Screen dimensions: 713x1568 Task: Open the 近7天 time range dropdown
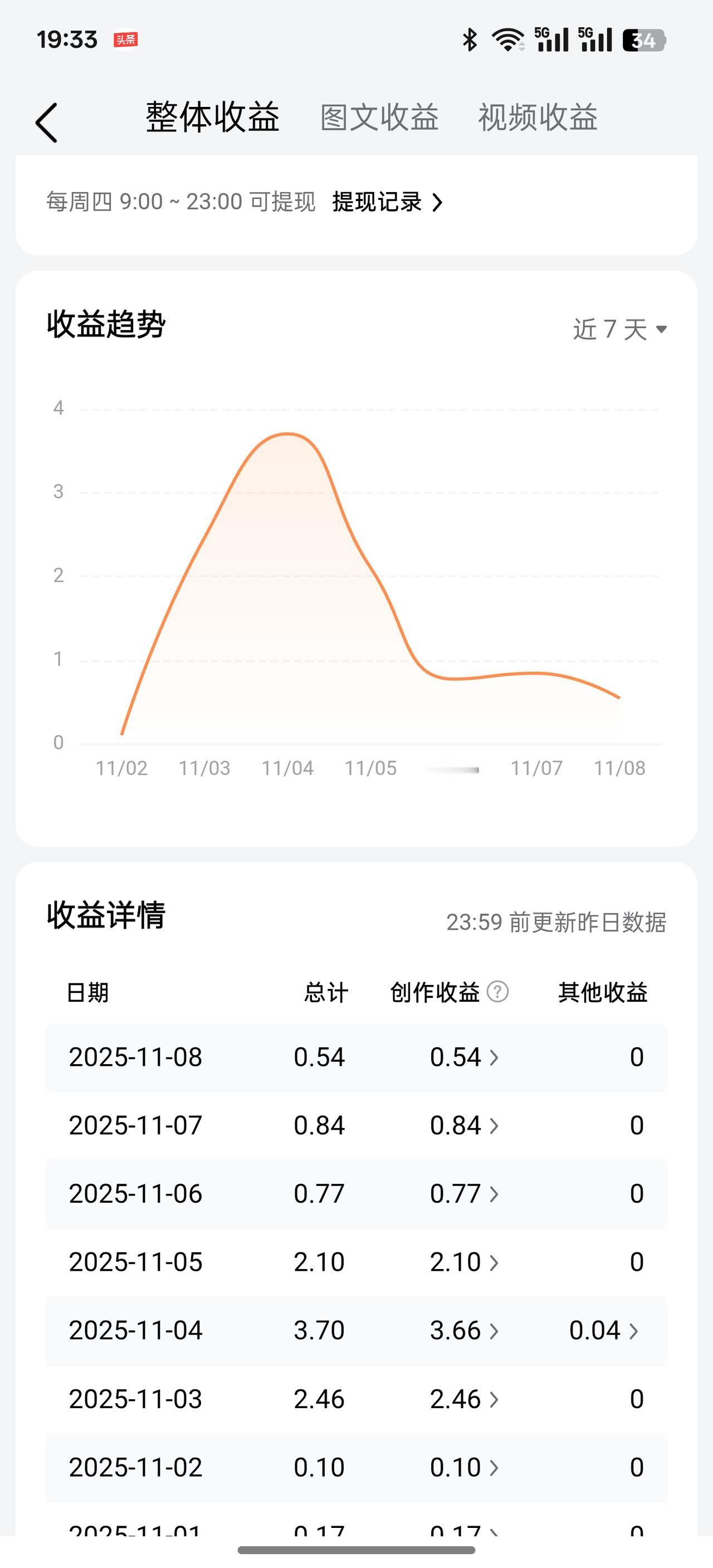[619, 329]
